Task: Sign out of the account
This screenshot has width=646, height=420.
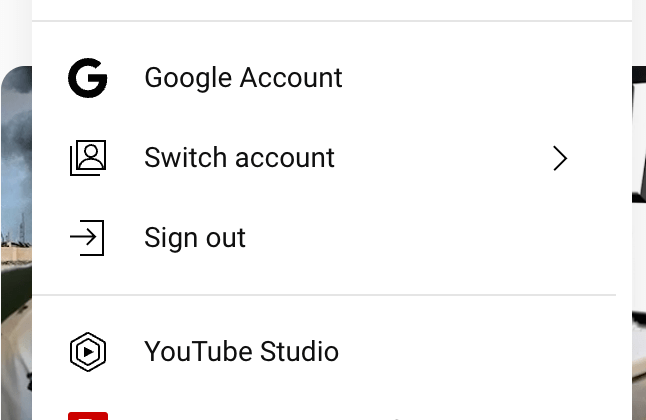Action: tap(195, 238)
